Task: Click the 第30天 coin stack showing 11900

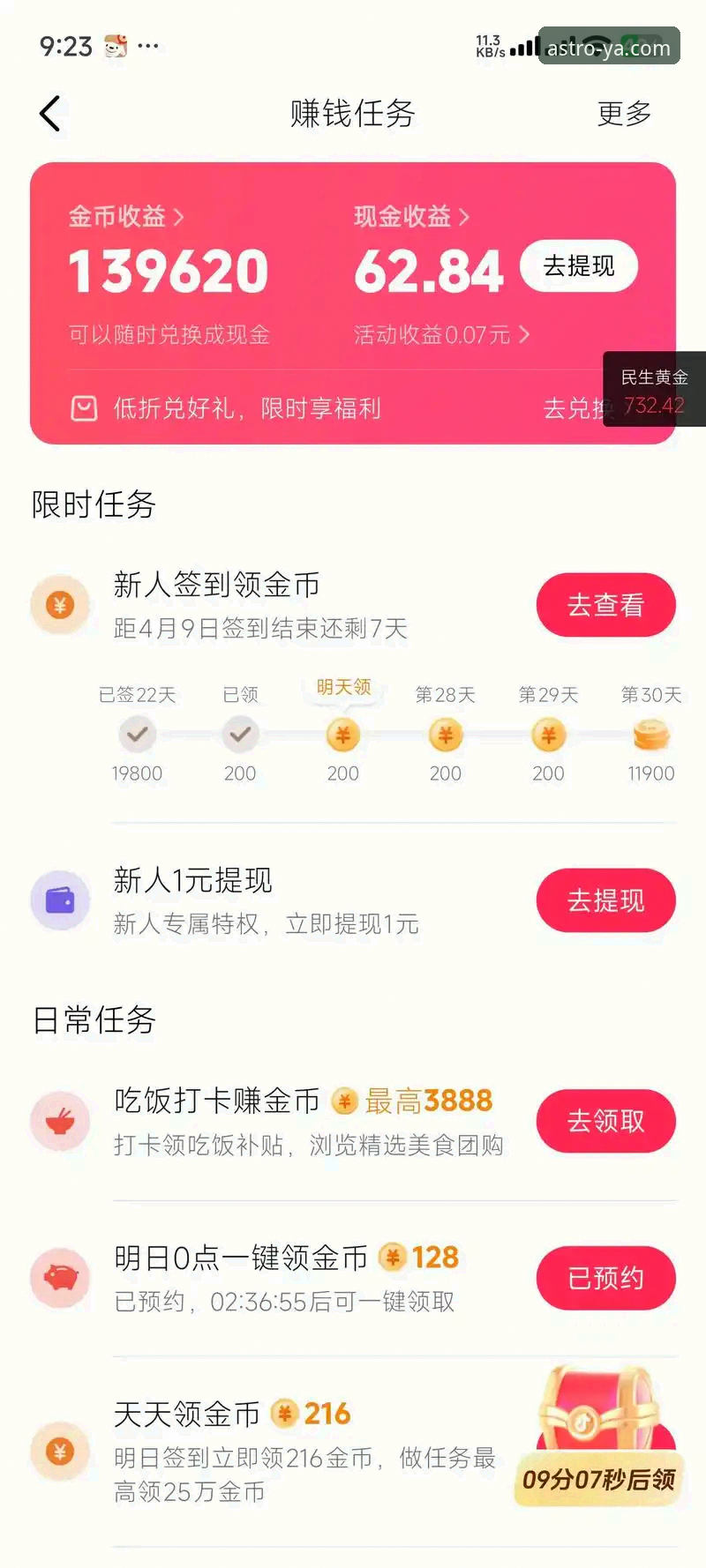Action: (650, 735)
